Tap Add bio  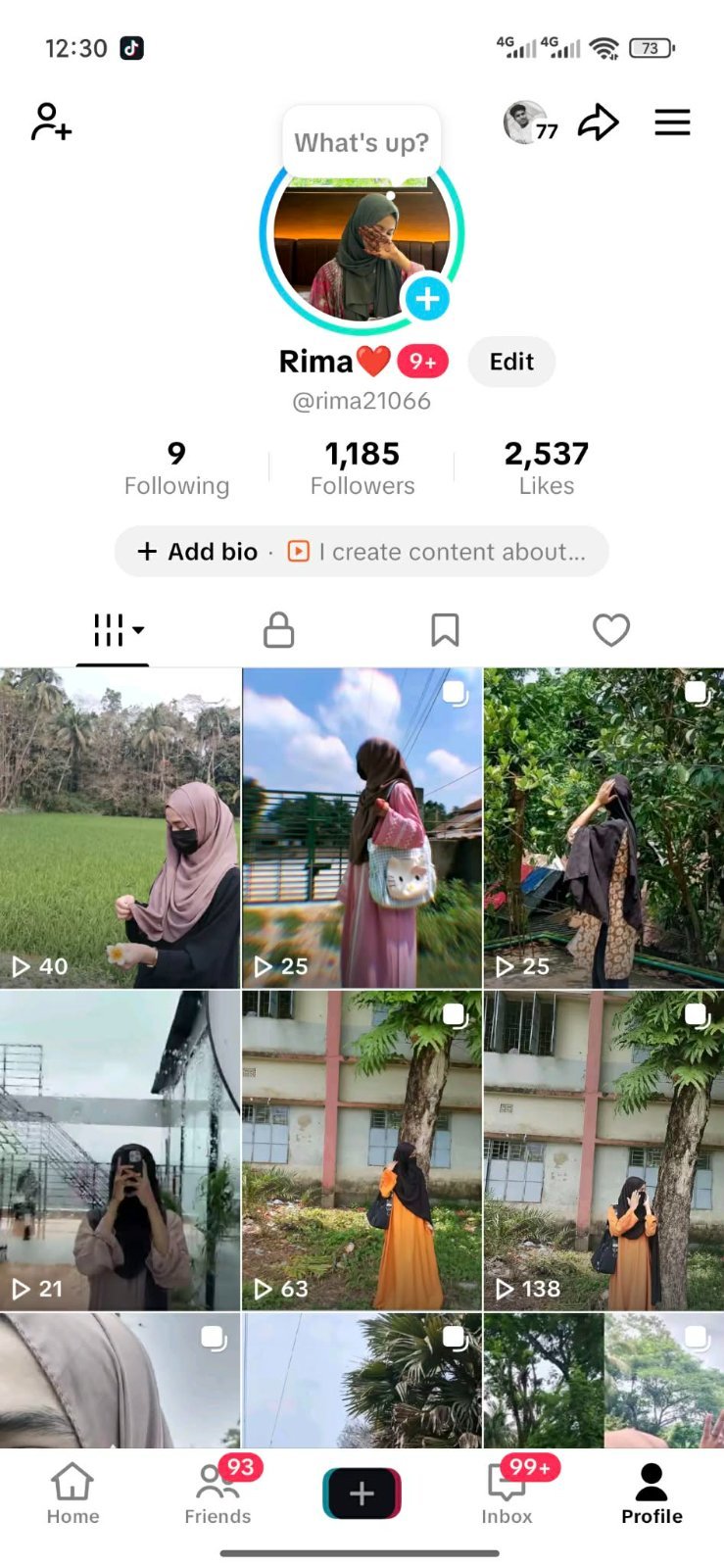click(x=198, y=552)
